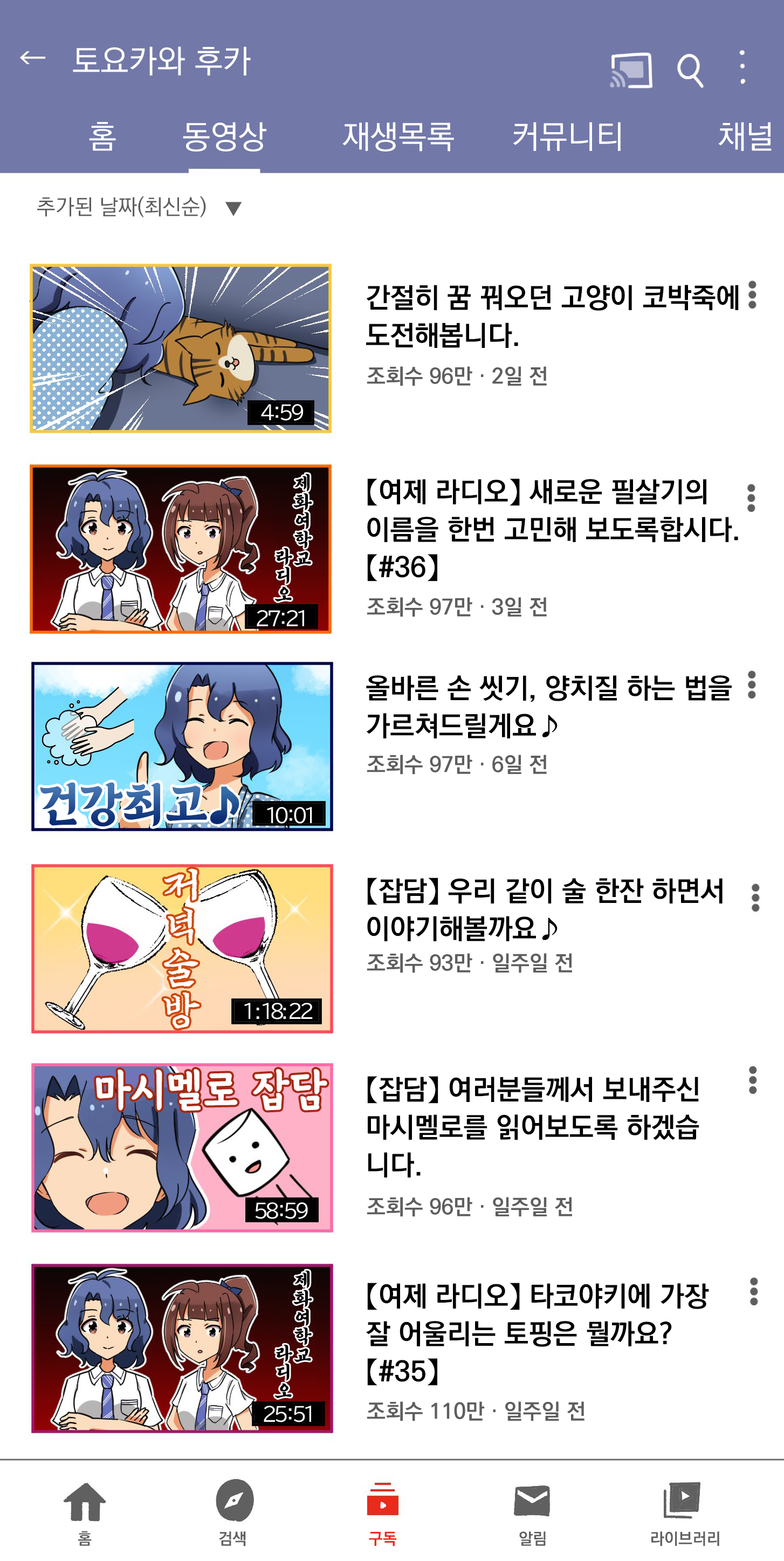The width and height of the screenshot is (784, 1561).
Task: Open more options for 마시멜로 잡담 video
Action: coord(753,1080)
